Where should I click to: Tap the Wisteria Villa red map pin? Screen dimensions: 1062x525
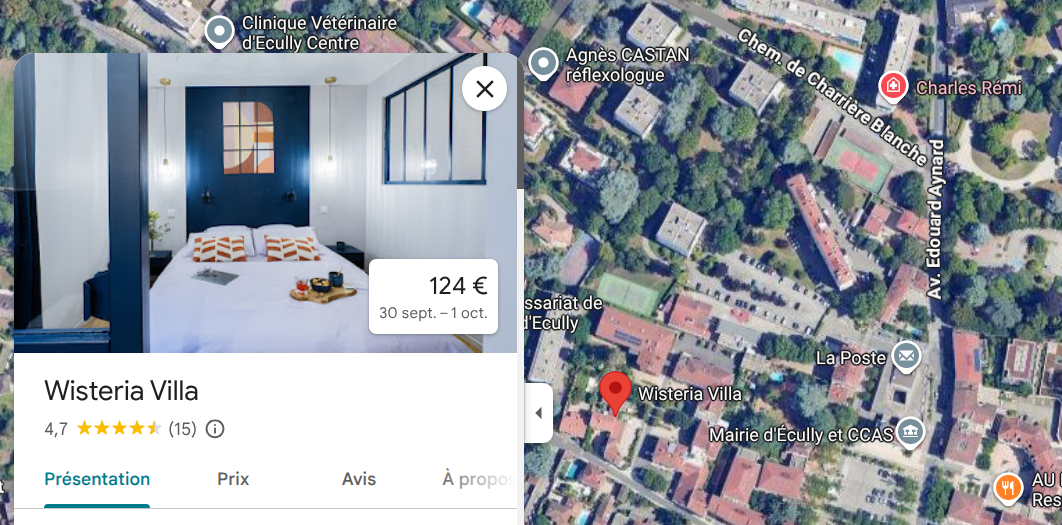coord(615,390)
